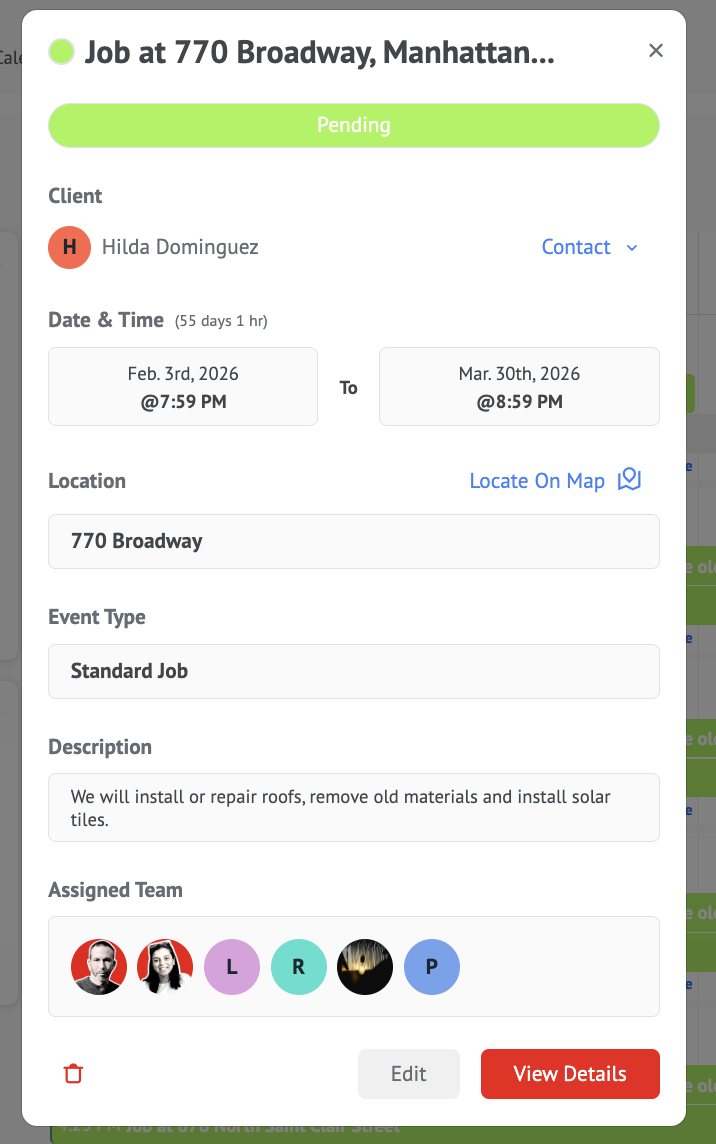Open Locate On Map link
The image size is (716, 1144).
[554, 481]
